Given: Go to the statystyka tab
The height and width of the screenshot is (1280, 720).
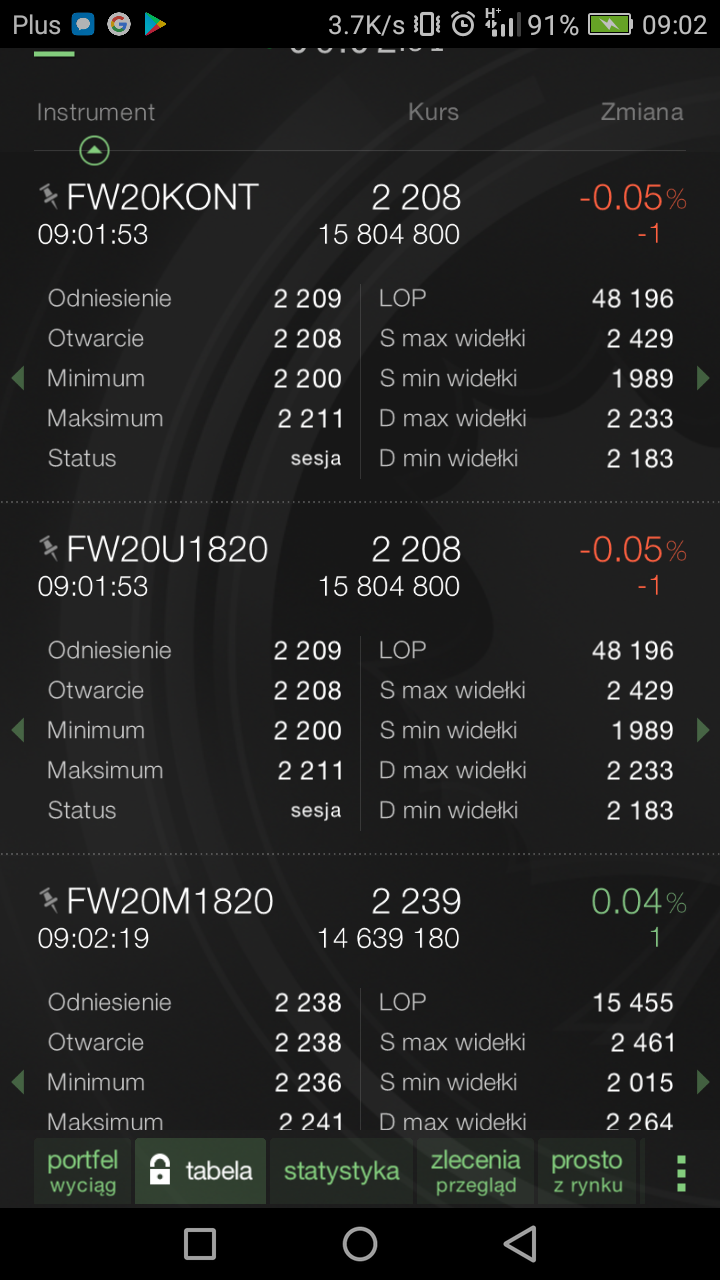Looking at the screenshot, I should tap(341, 1171).
